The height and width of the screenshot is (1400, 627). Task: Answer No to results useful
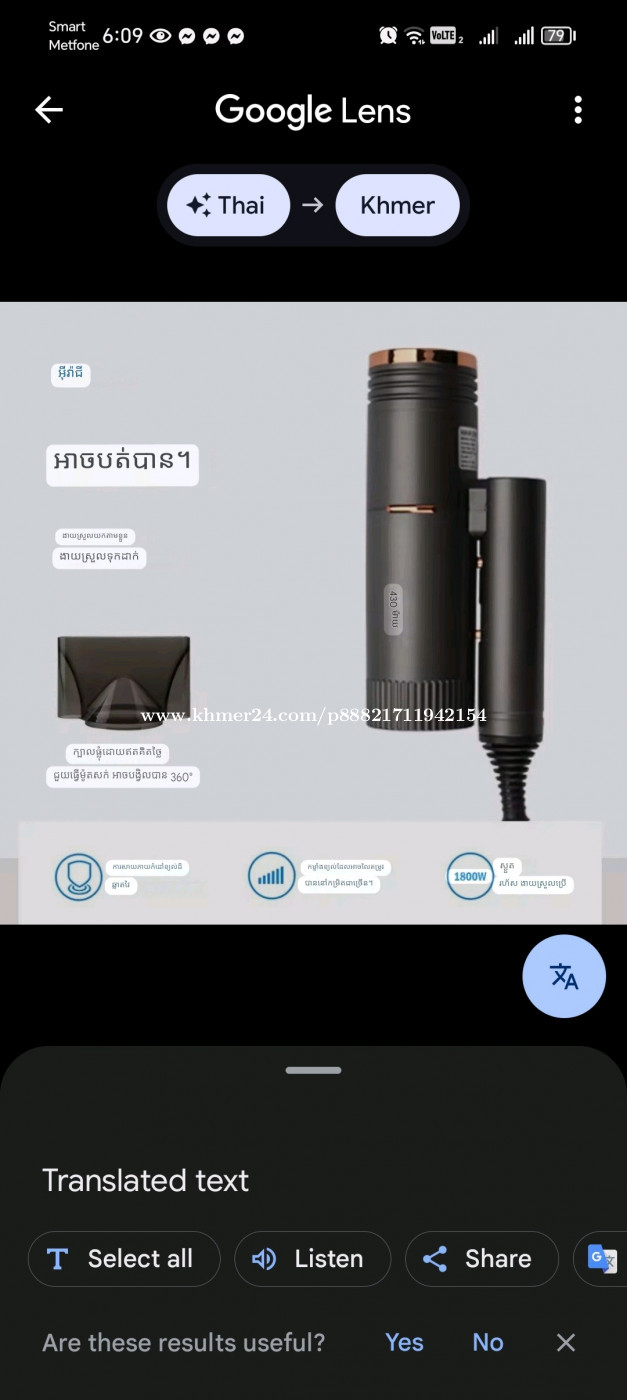click(488, 1342)
